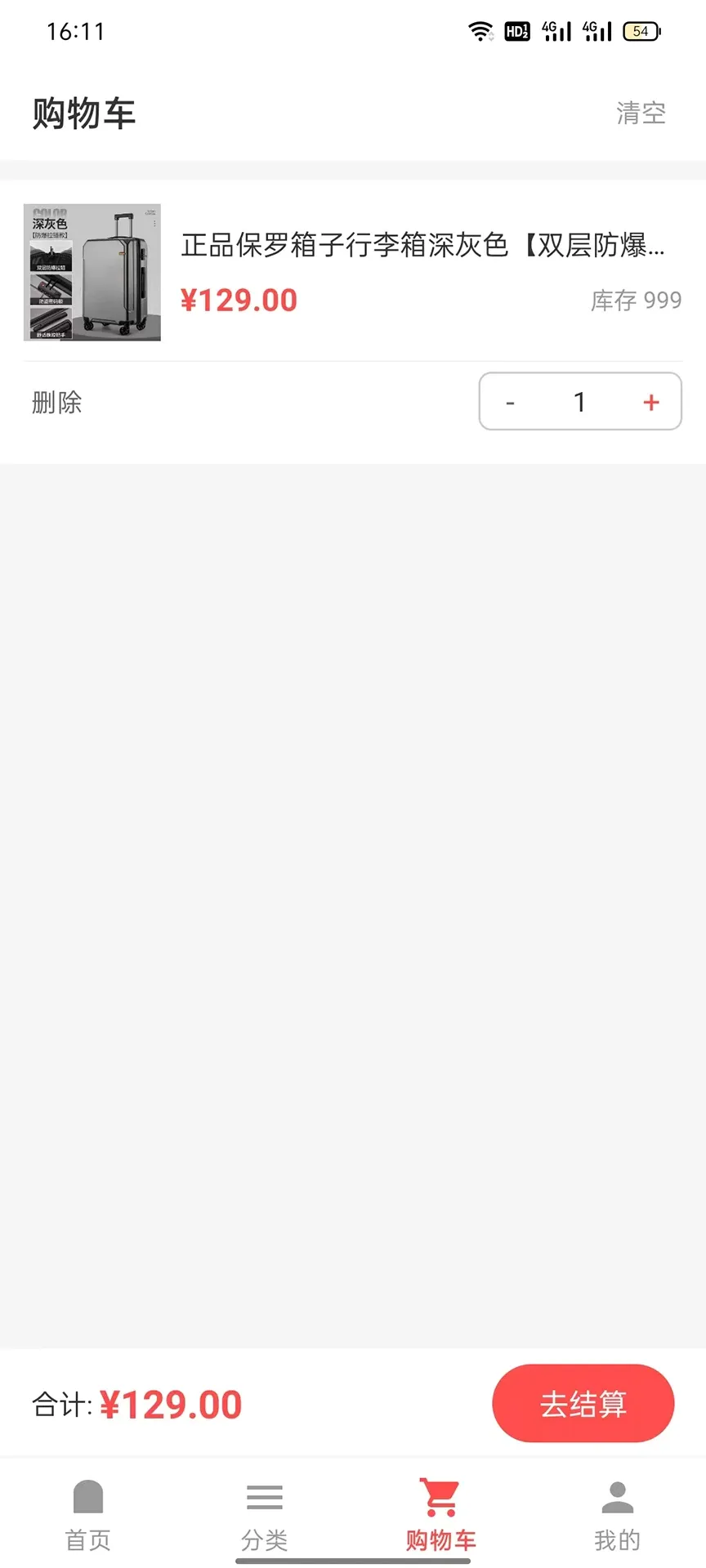
Task: Decrease item quantity with minus button
Action: [x=511, y=402]
